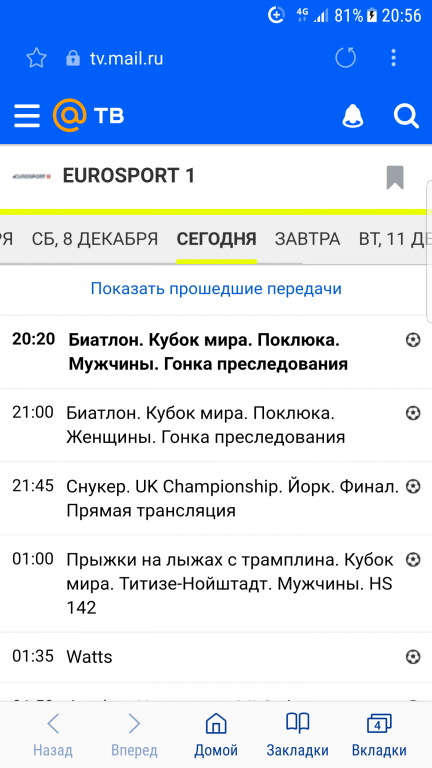Bookmark the Eurosport 1 channel
432x768 pixels.
point(395,177)
